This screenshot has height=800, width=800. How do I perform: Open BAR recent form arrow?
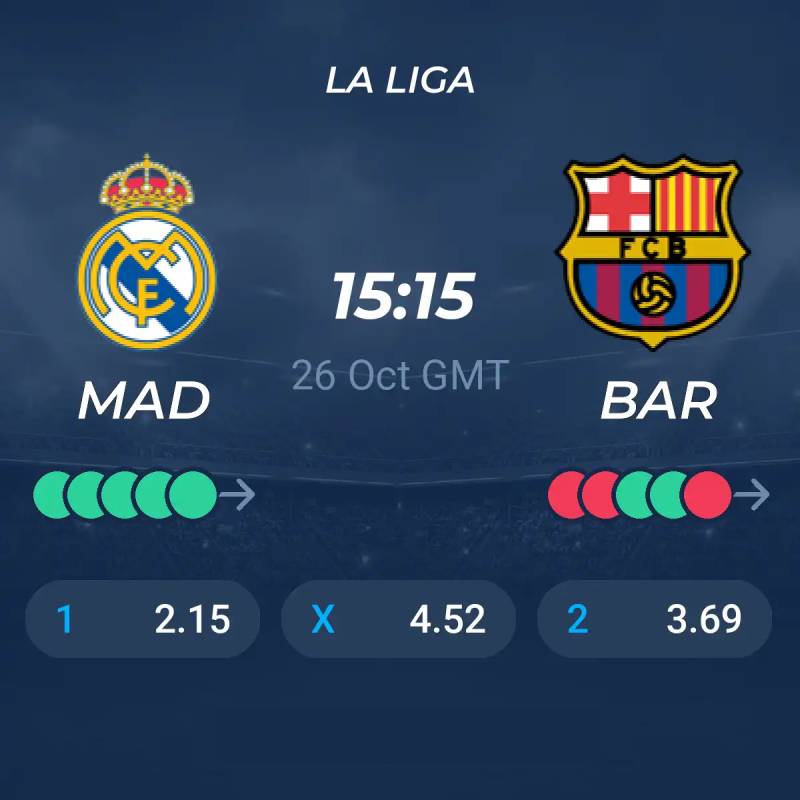coord(752,493)
